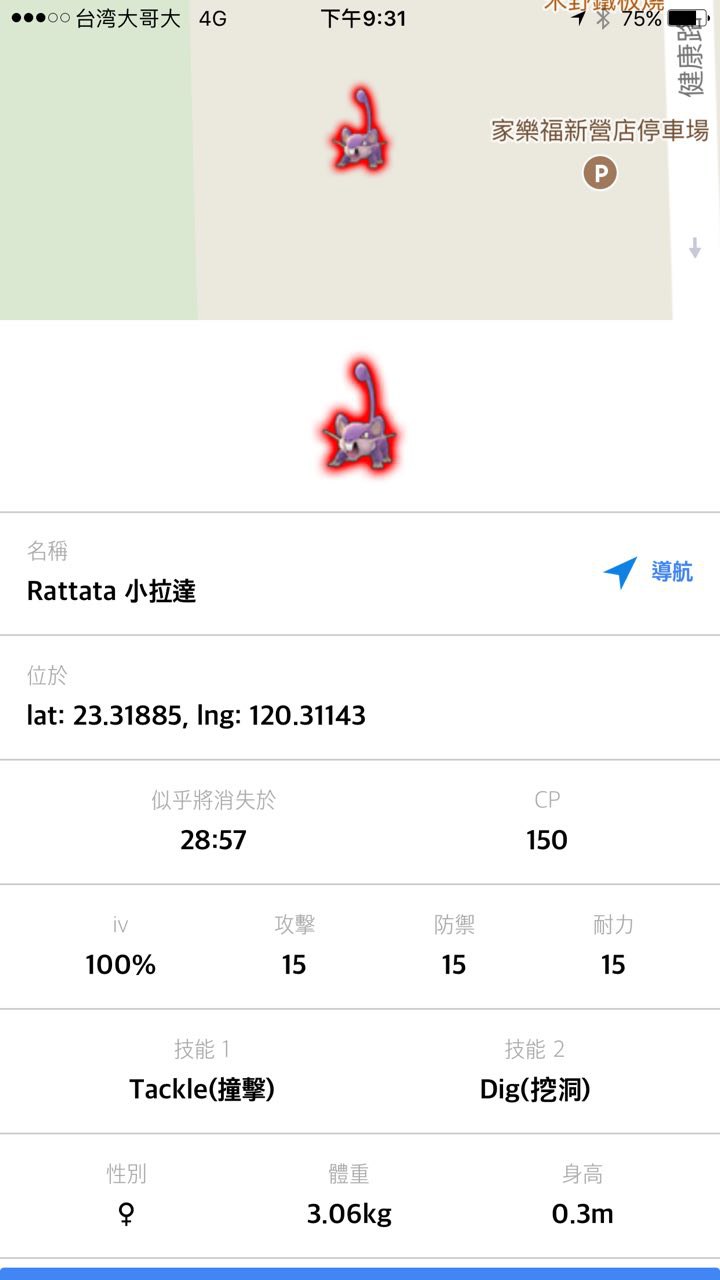This screenshot has height=1280, width=720.
Task: Start navigation with the 導航 button
Action: click(648, 573)
